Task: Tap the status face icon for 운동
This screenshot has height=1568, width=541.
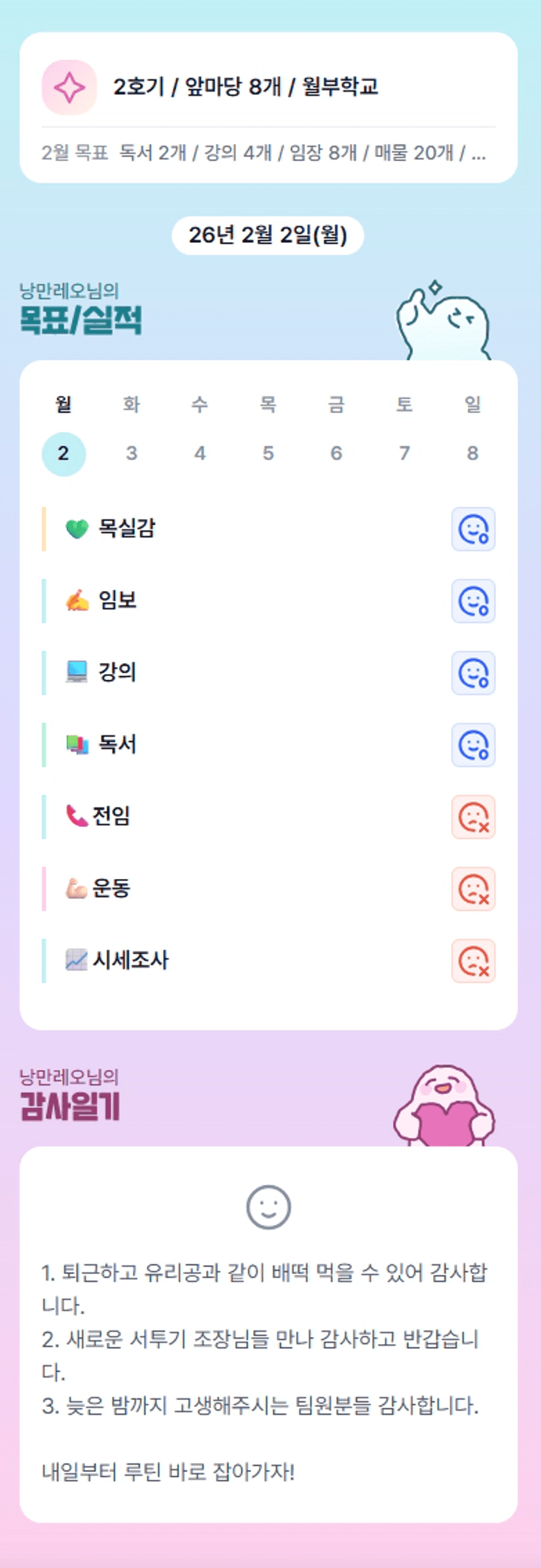Action: coord(473,889)
